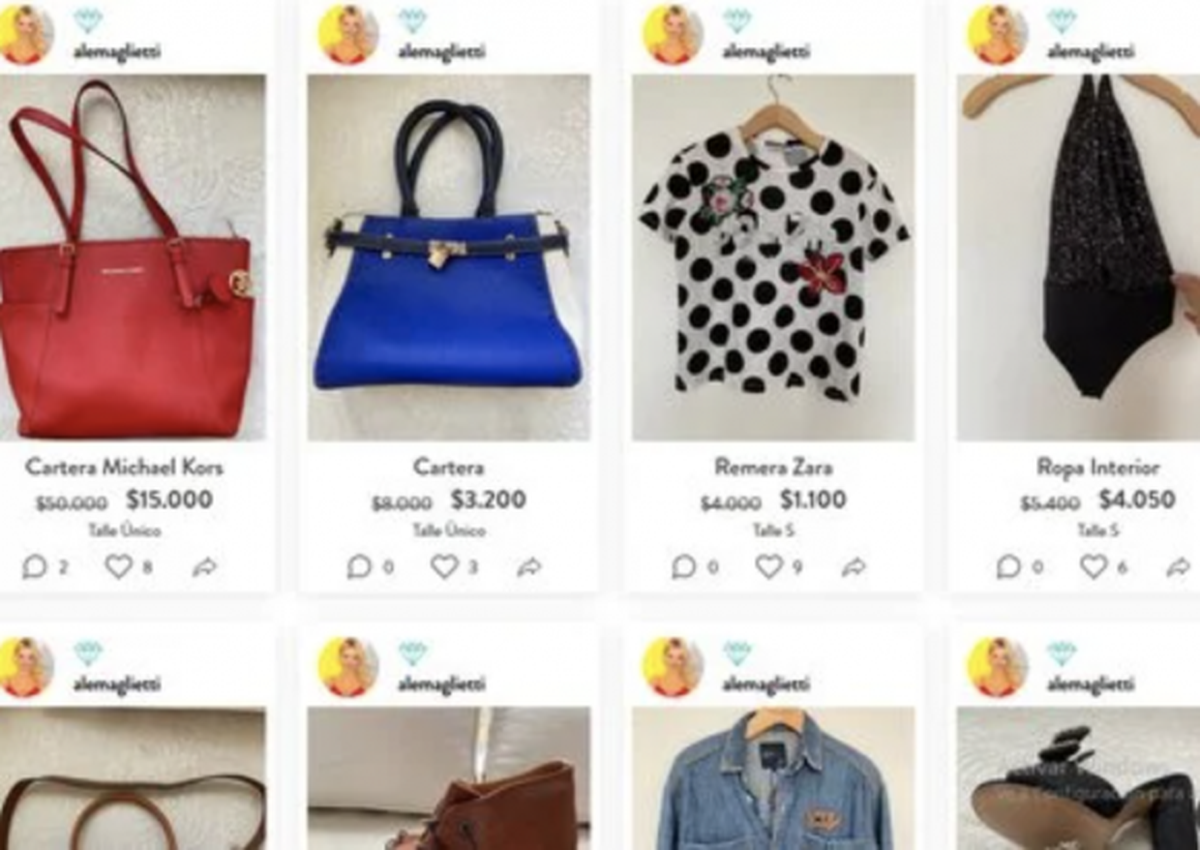Share the Ropa Interior listing
This screenshot has height=850, width=1200.
pos(1178,568)
